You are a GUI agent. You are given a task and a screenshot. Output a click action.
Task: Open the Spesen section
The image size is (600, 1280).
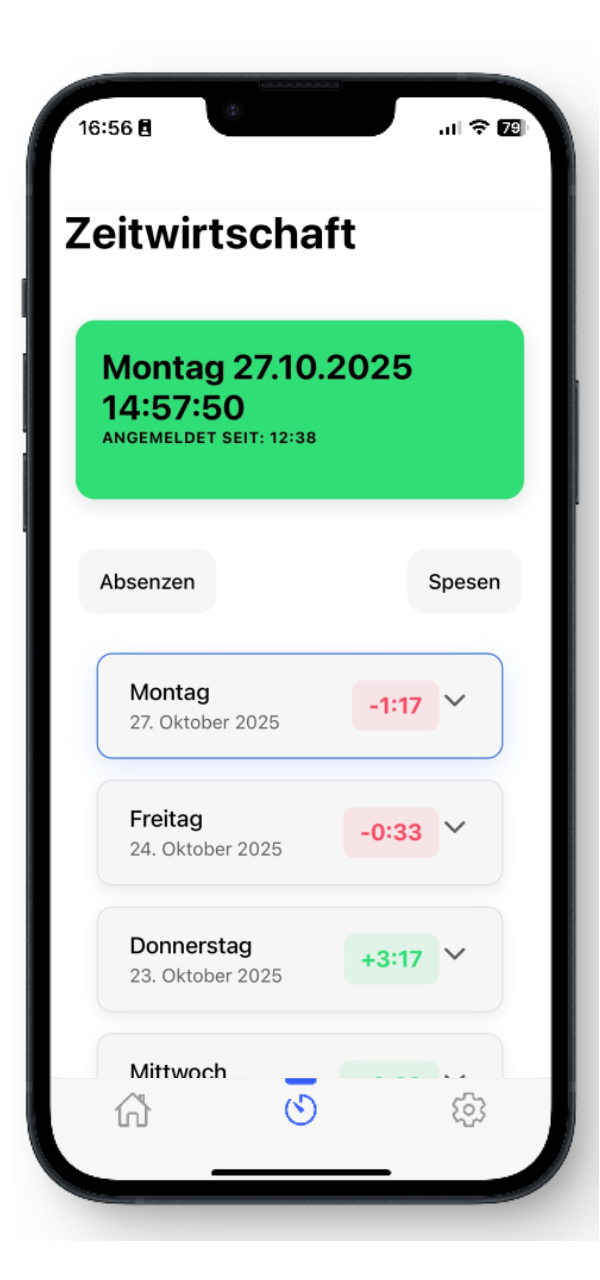(464, 582)
